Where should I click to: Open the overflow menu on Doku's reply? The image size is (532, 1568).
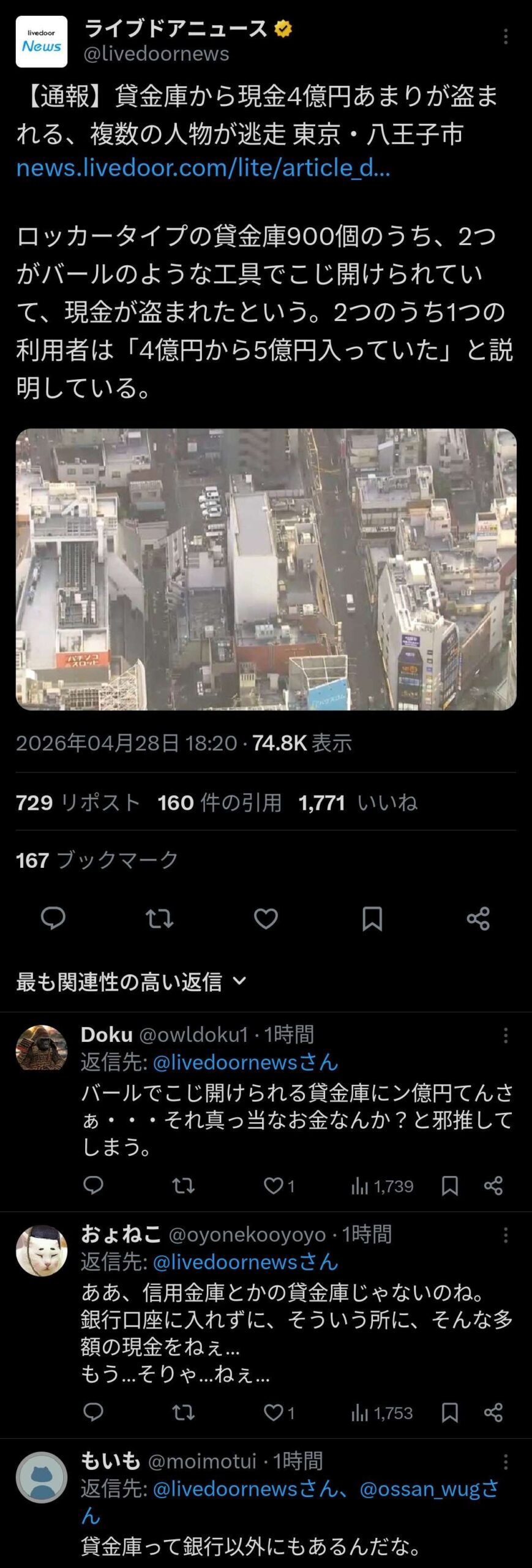pyautogui.click(x=505, y=1035)
